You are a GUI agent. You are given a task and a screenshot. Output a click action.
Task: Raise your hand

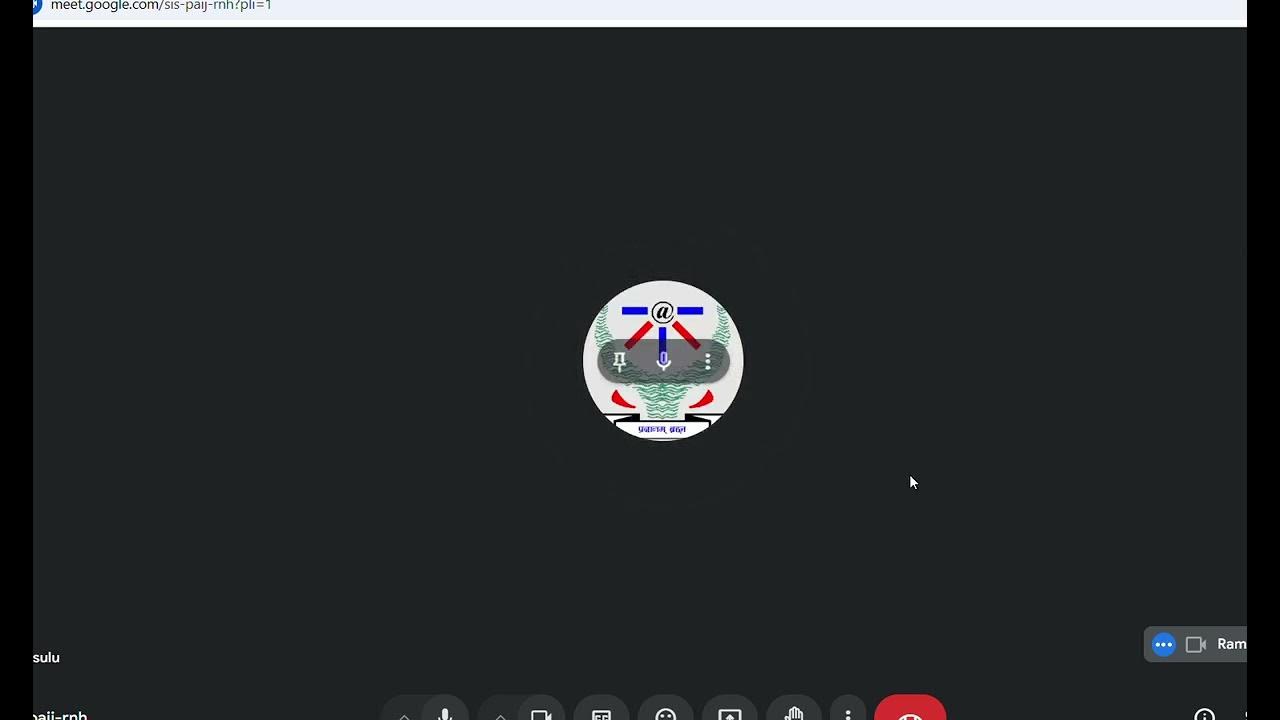point(794,713)
